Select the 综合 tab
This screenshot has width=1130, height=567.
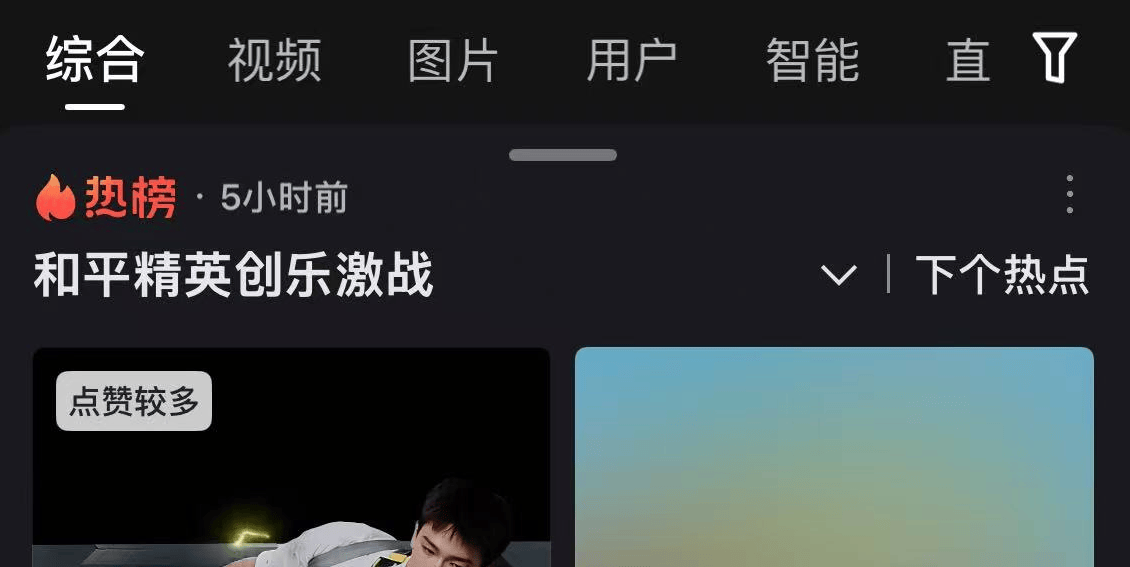(x=95, y=60)
